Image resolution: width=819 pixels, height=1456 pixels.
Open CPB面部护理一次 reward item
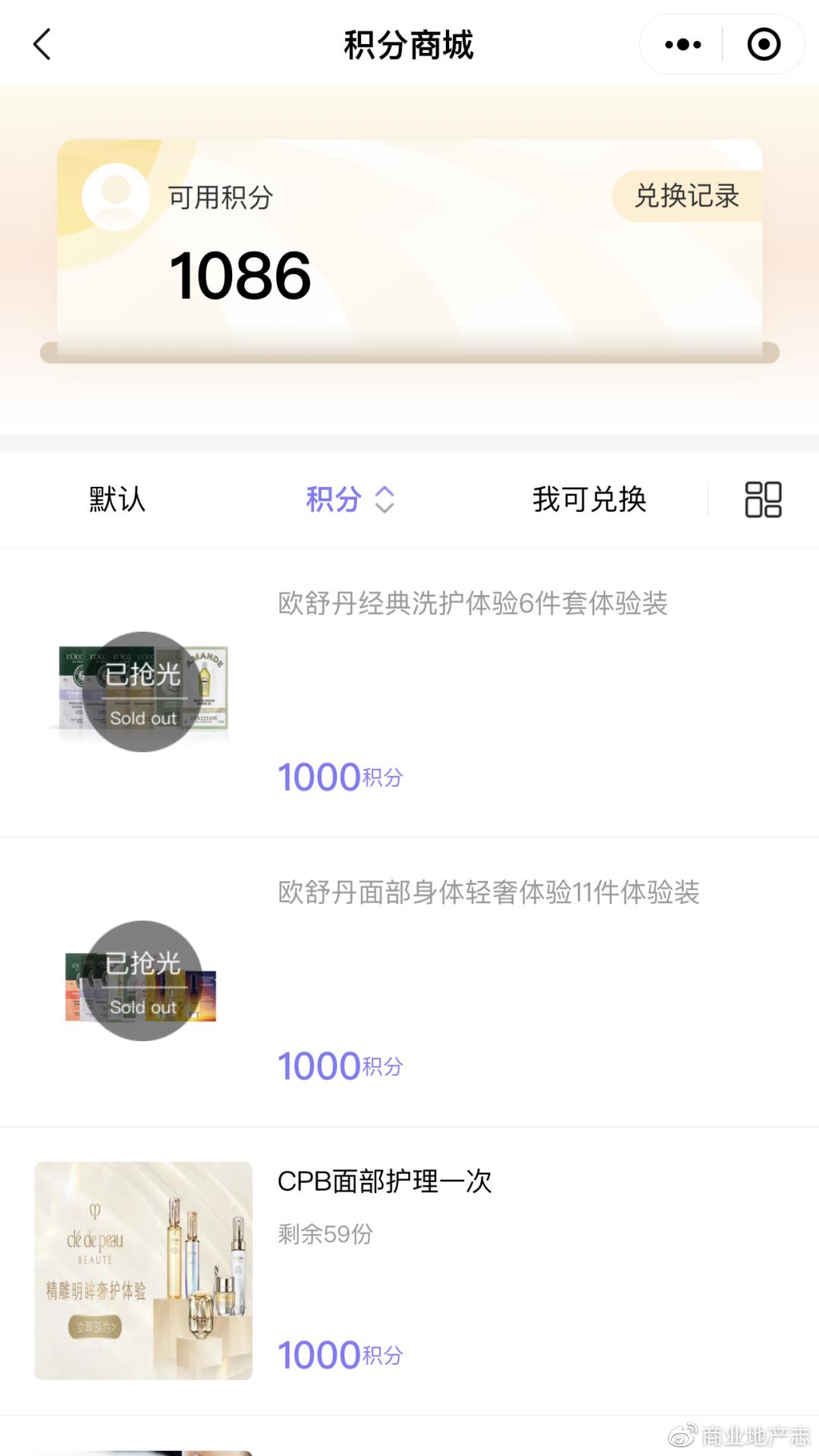point(384,1181)
